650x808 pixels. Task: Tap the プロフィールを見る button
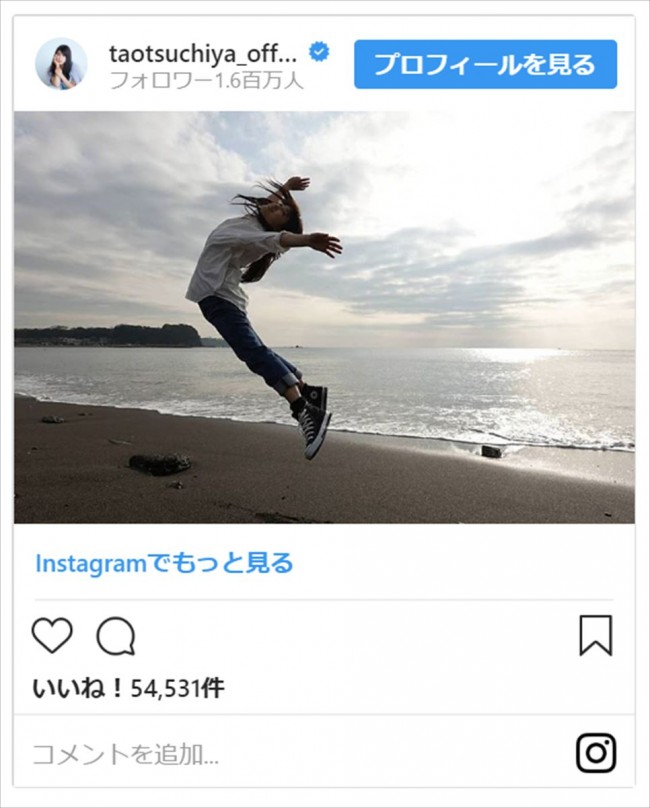(485, 65)
